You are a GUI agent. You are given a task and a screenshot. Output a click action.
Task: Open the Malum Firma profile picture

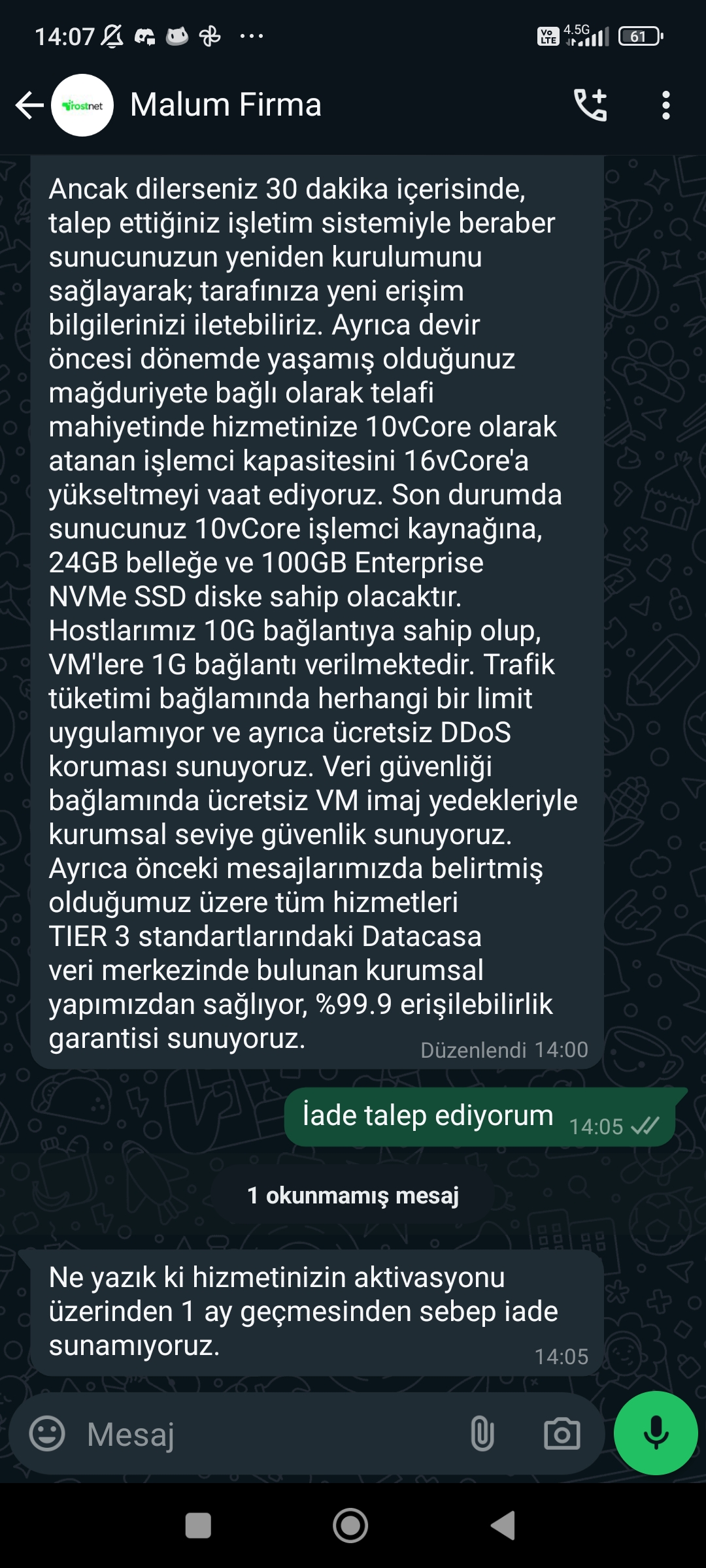[x=82, y=105]
